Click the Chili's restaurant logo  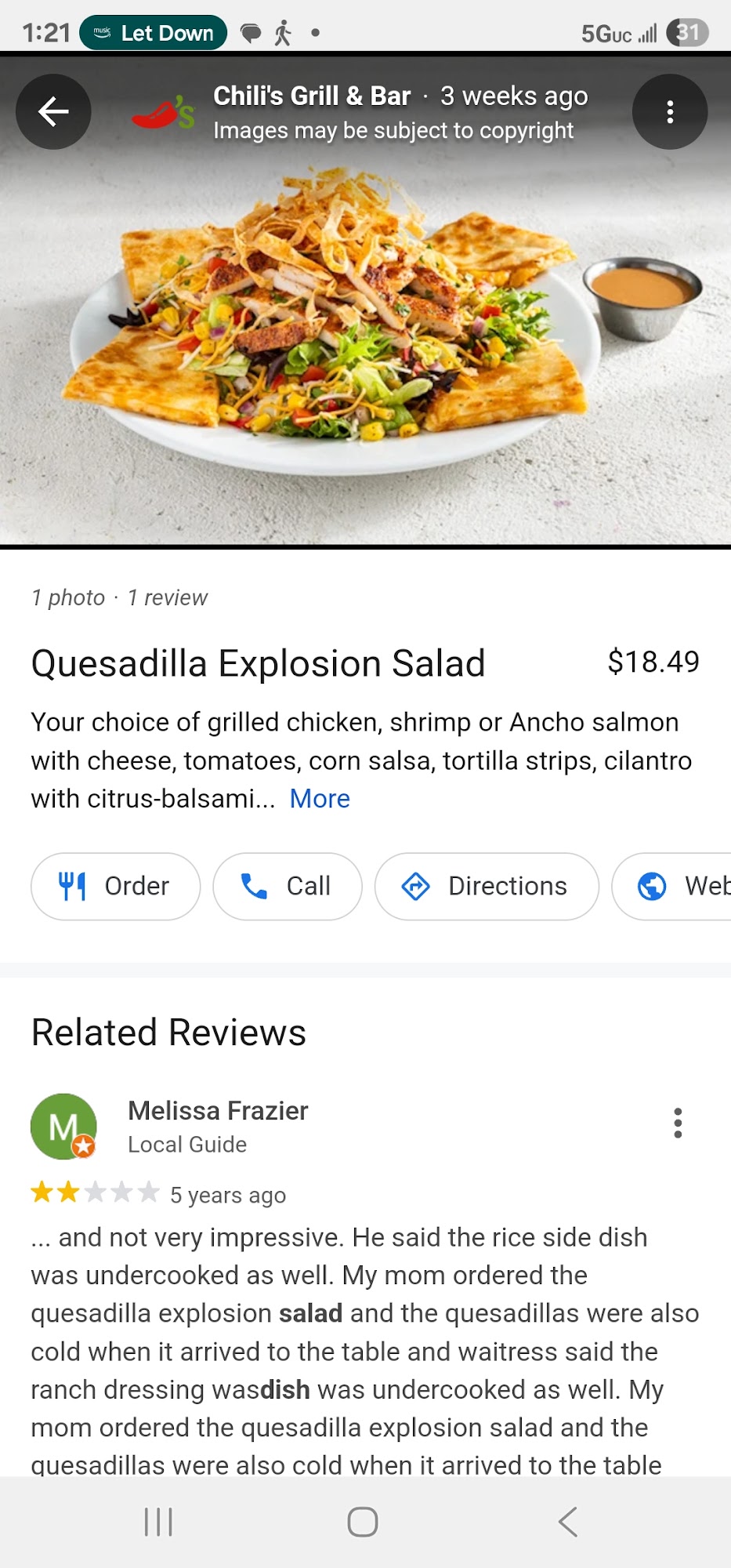(164, 112)
